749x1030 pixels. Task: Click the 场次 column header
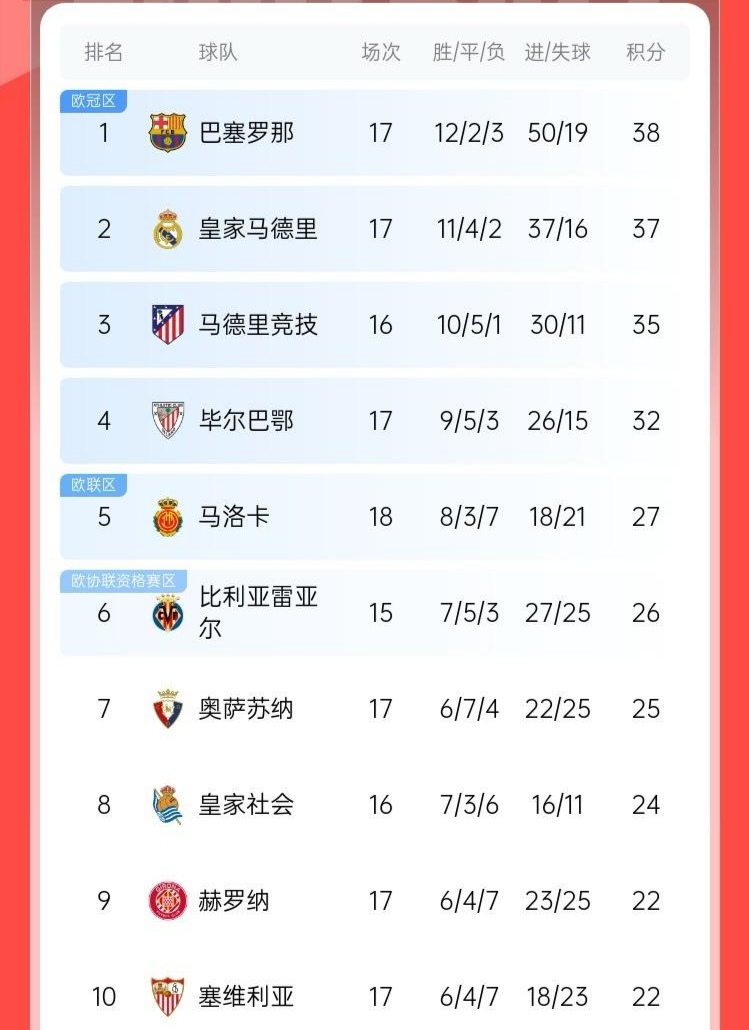[380, 54]
